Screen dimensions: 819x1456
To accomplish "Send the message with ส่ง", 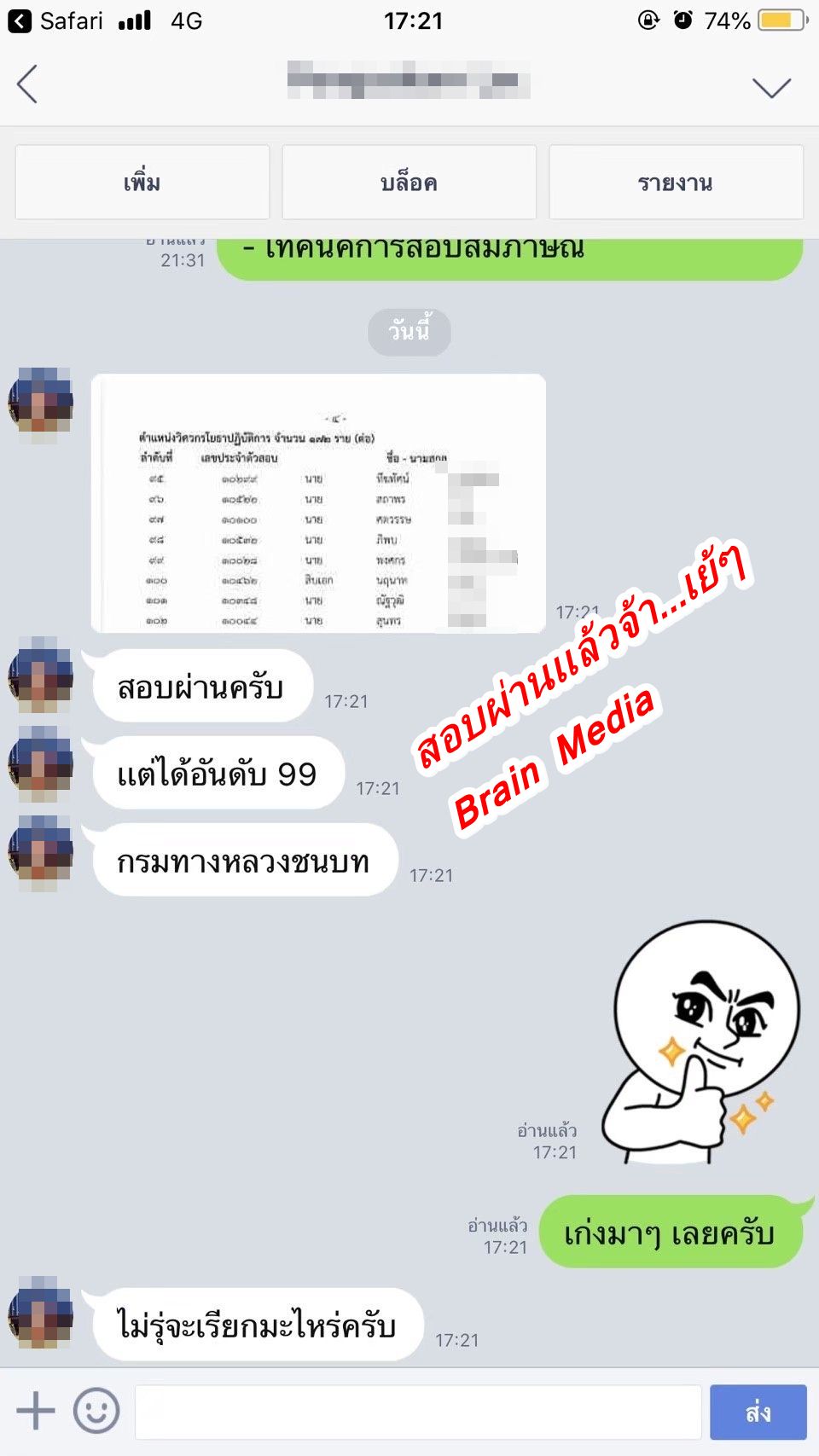I will [x=758, y=1412].
